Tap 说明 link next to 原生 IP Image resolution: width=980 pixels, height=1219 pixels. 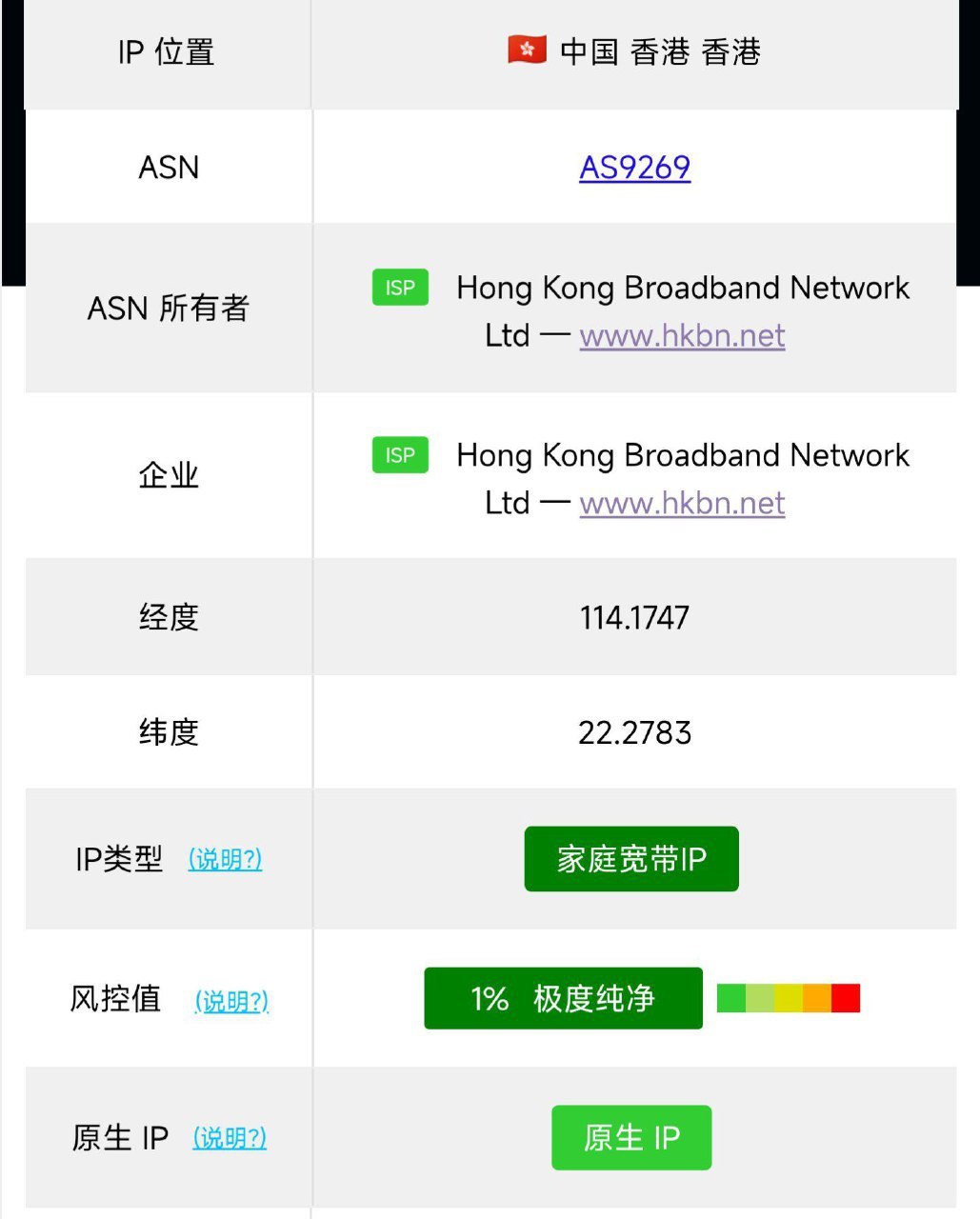point(230,1137)
